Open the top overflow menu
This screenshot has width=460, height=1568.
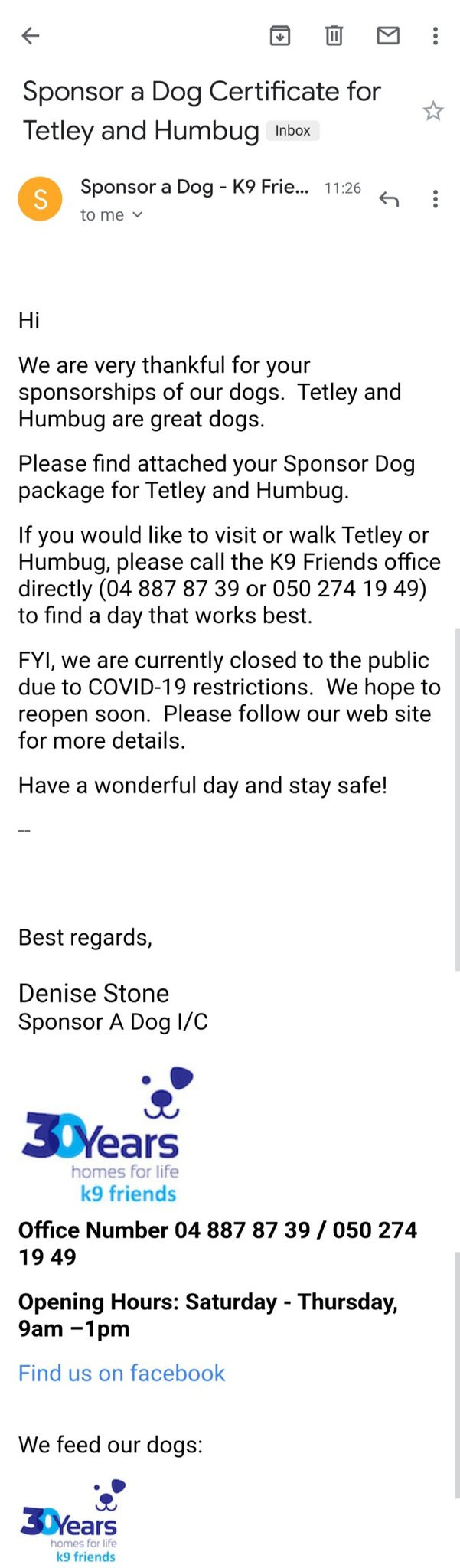[435, 35]
